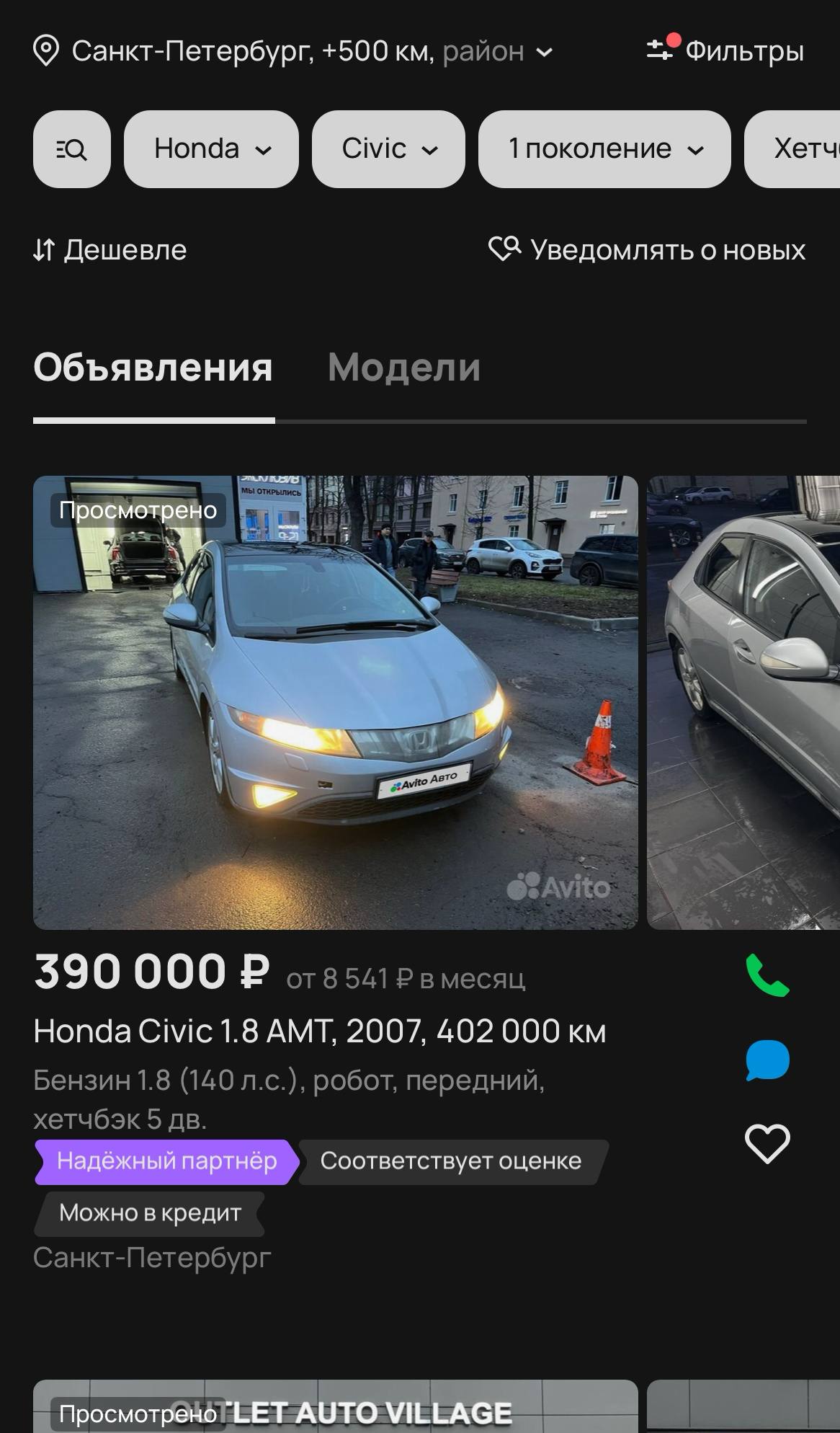Expand the Honda brand chip

(x=211, y=149)
